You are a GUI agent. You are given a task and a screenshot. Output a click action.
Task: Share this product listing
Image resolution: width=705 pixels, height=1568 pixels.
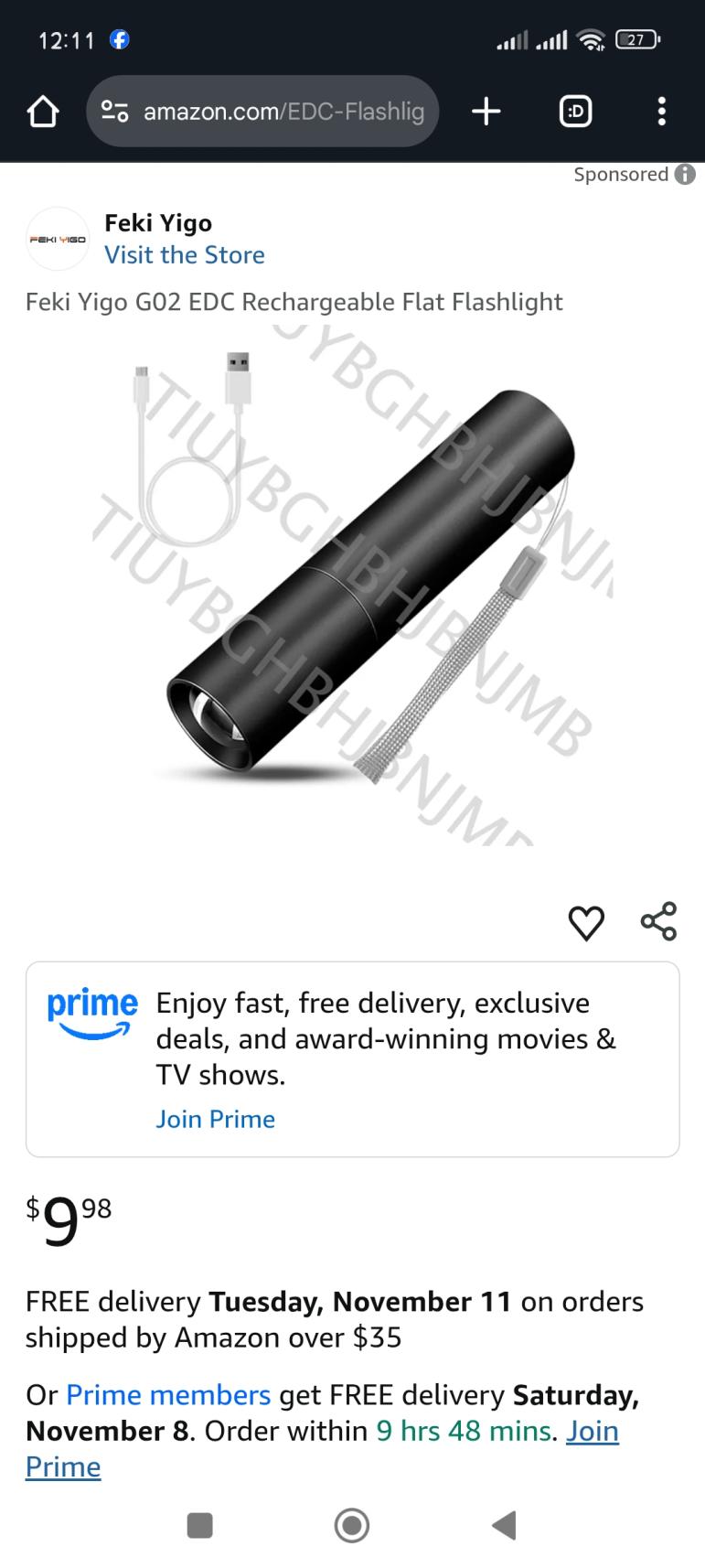pyautogui.click(x=658, y=921)
